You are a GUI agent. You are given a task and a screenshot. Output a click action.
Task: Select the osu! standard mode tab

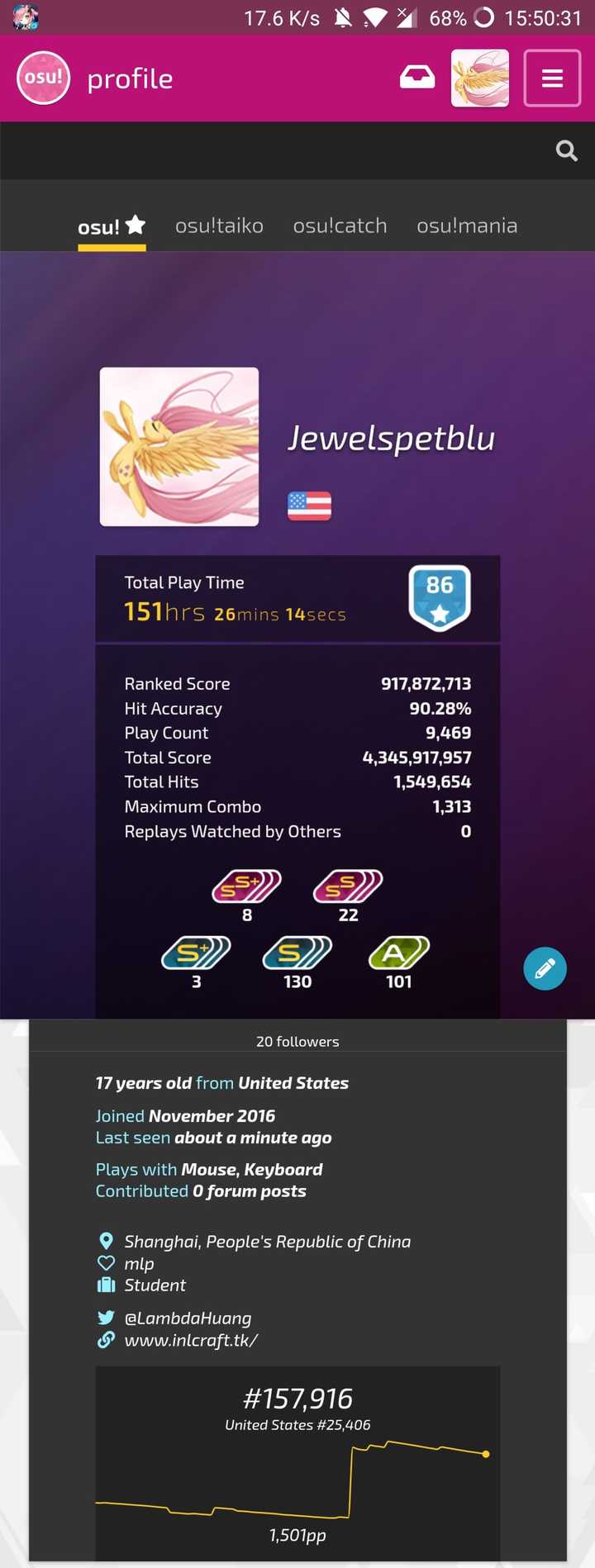pyautogui.click(x=112, y=226)
